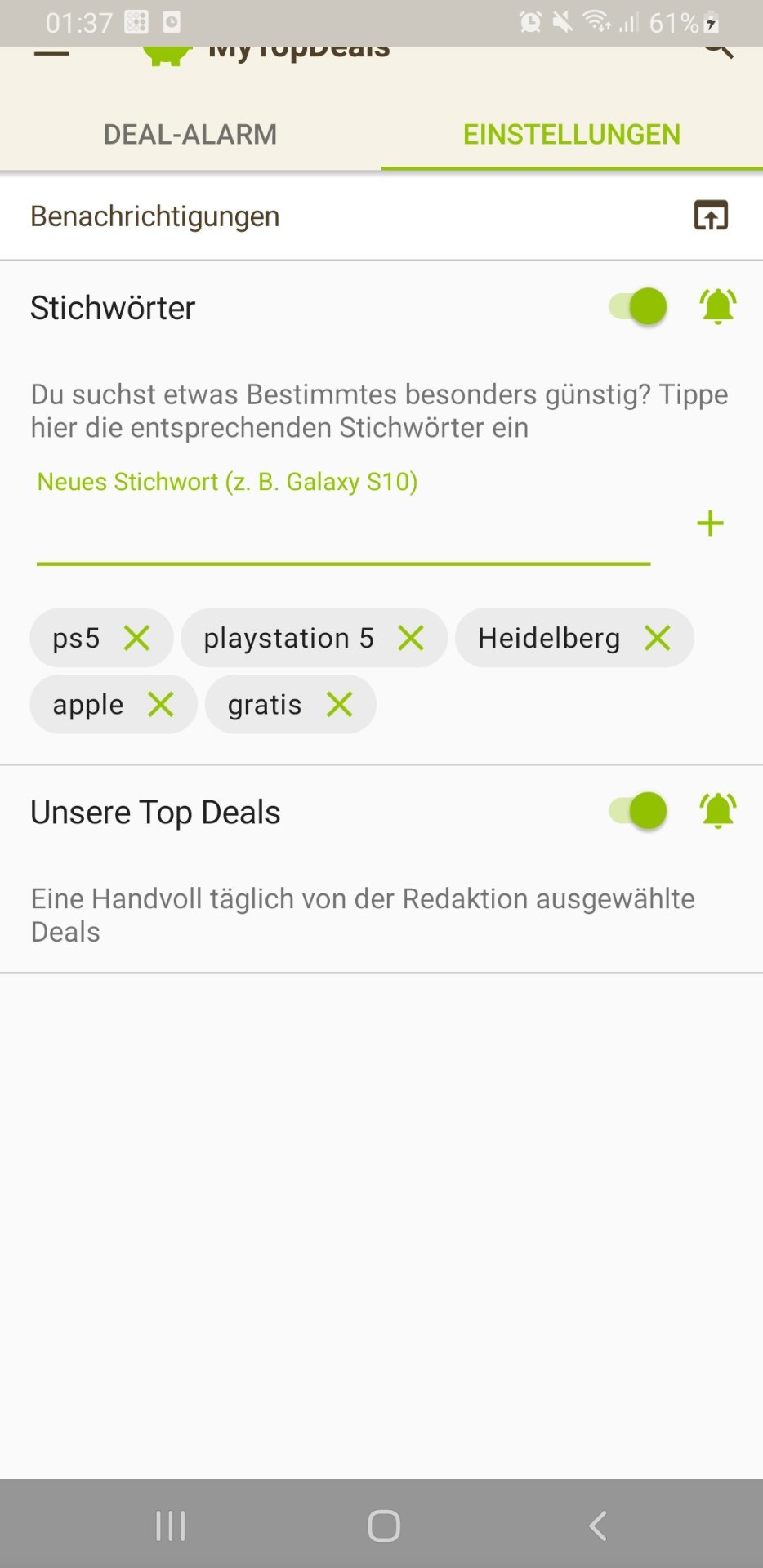Tap the bell icon beside Unsere Top Deals
Viewport: 763px width, 1568px height.
(x=718, y=811)
